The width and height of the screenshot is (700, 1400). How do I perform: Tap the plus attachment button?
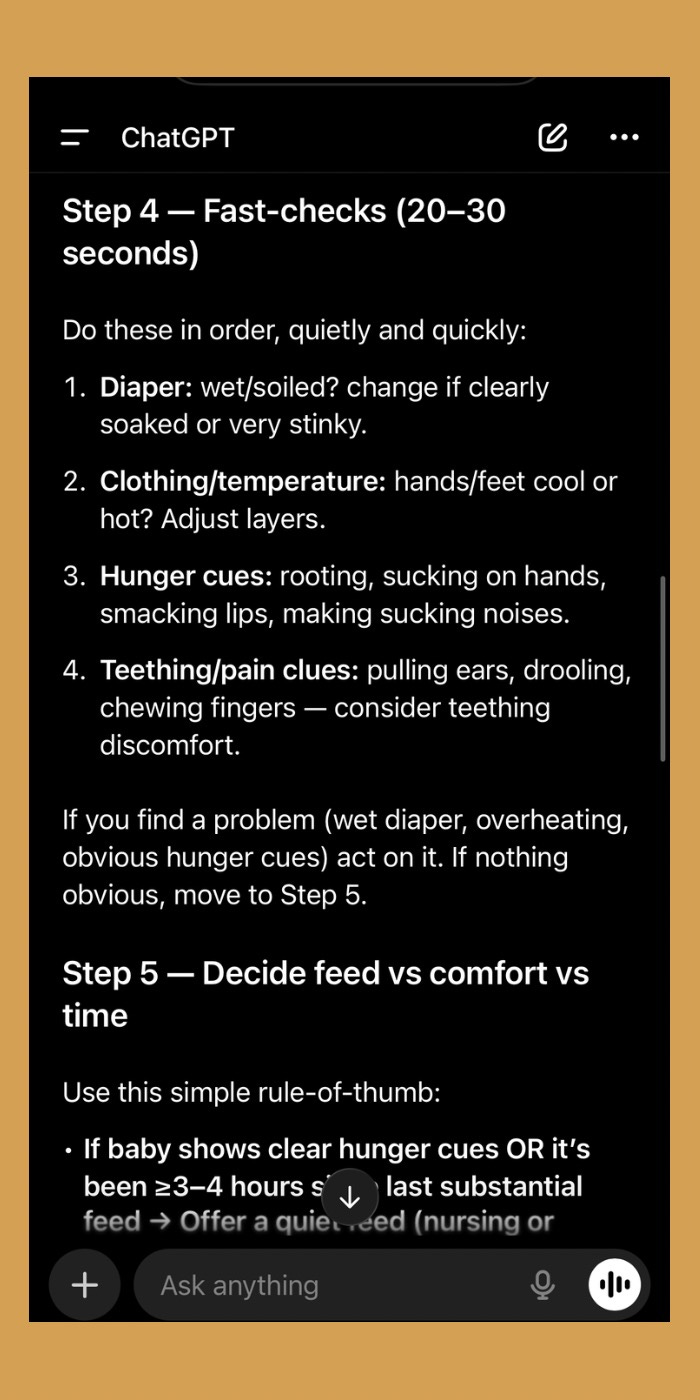[x=85, y=1285]
